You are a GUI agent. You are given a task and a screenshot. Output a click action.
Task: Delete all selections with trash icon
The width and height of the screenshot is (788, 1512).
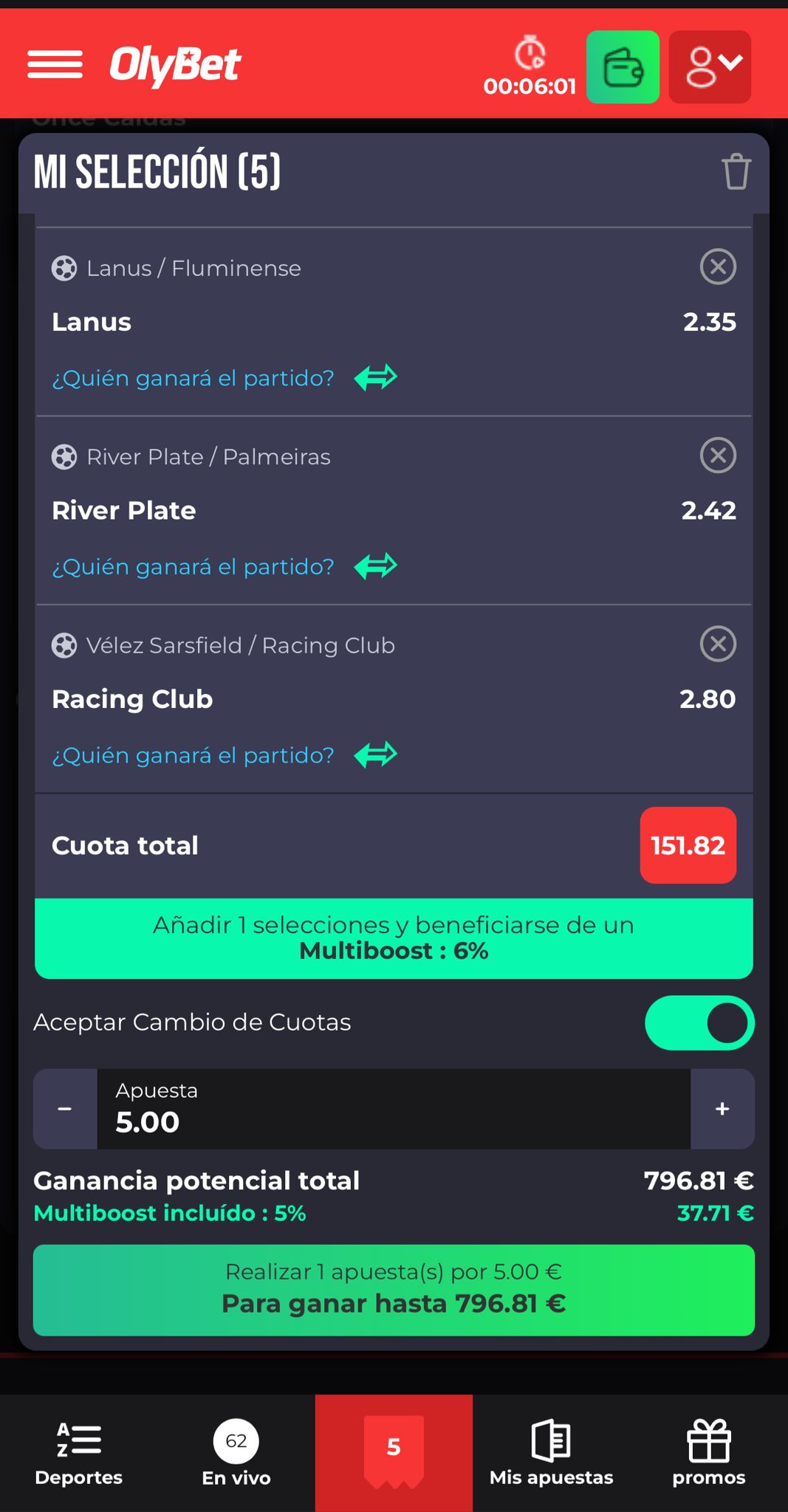click(x=736, y=171)
